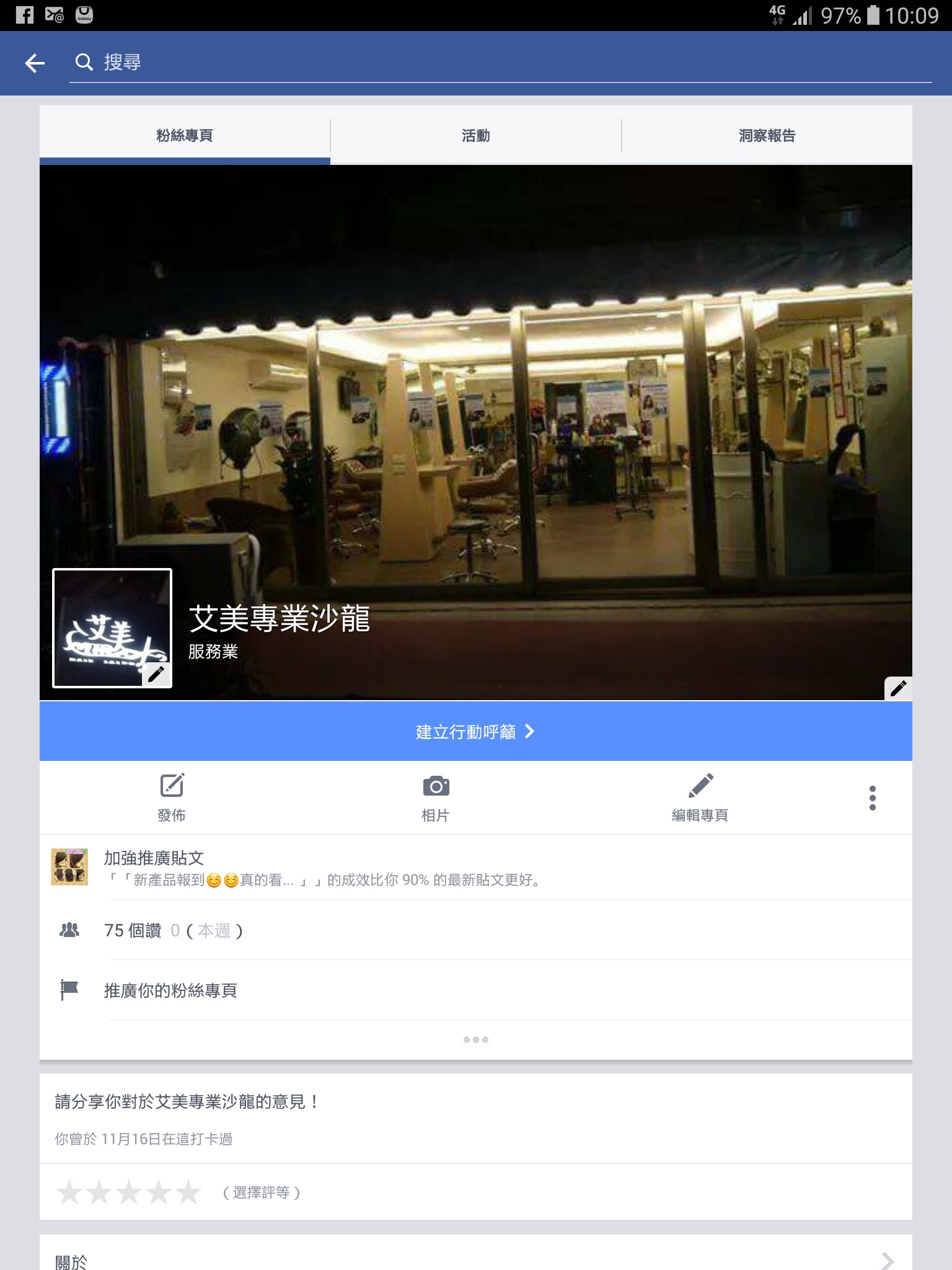The height and width of the screenshot is (1270, 952).
Task: Go back using the top arrow
Action: tap(35, 63)
